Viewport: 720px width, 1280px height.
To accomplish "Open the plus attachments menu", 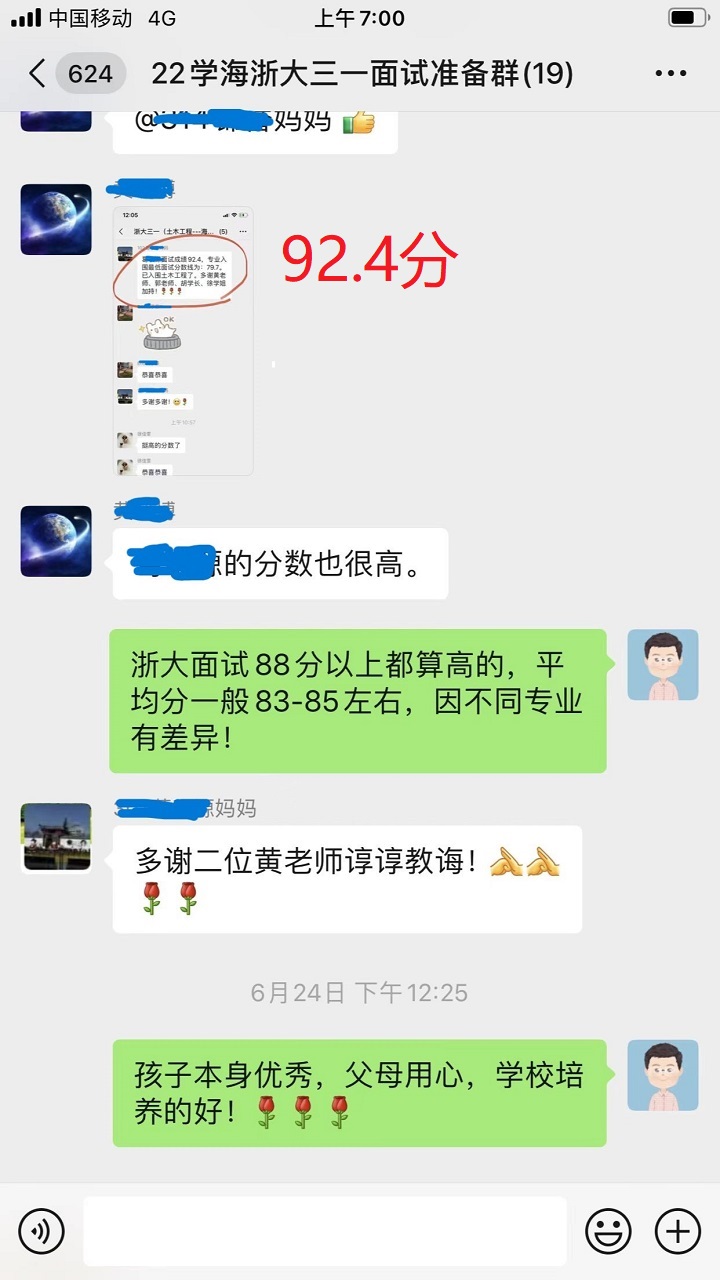I will click(678, 1230).
